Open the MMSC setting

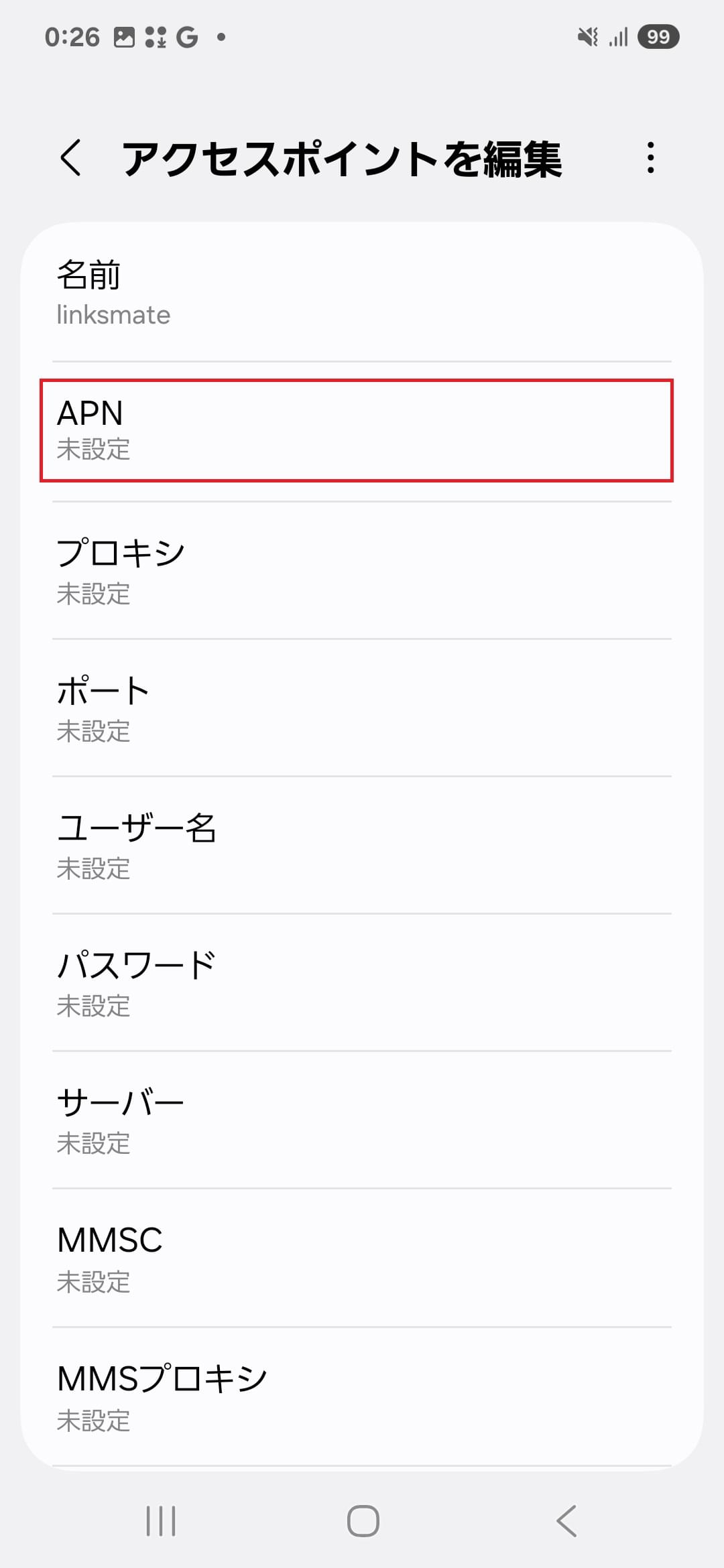click(x=357, y=1260)
